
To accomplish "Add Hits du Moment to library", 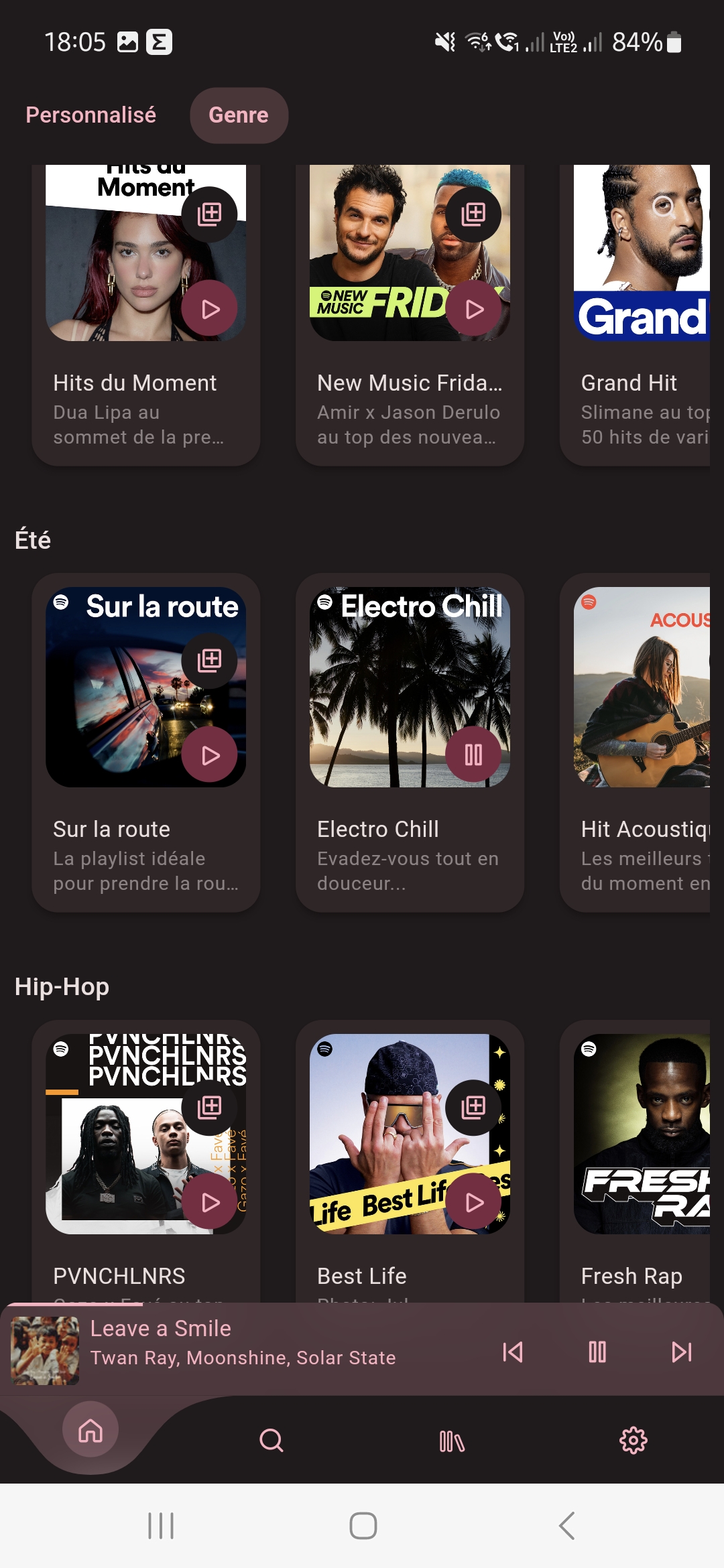I will coord(210,214).
